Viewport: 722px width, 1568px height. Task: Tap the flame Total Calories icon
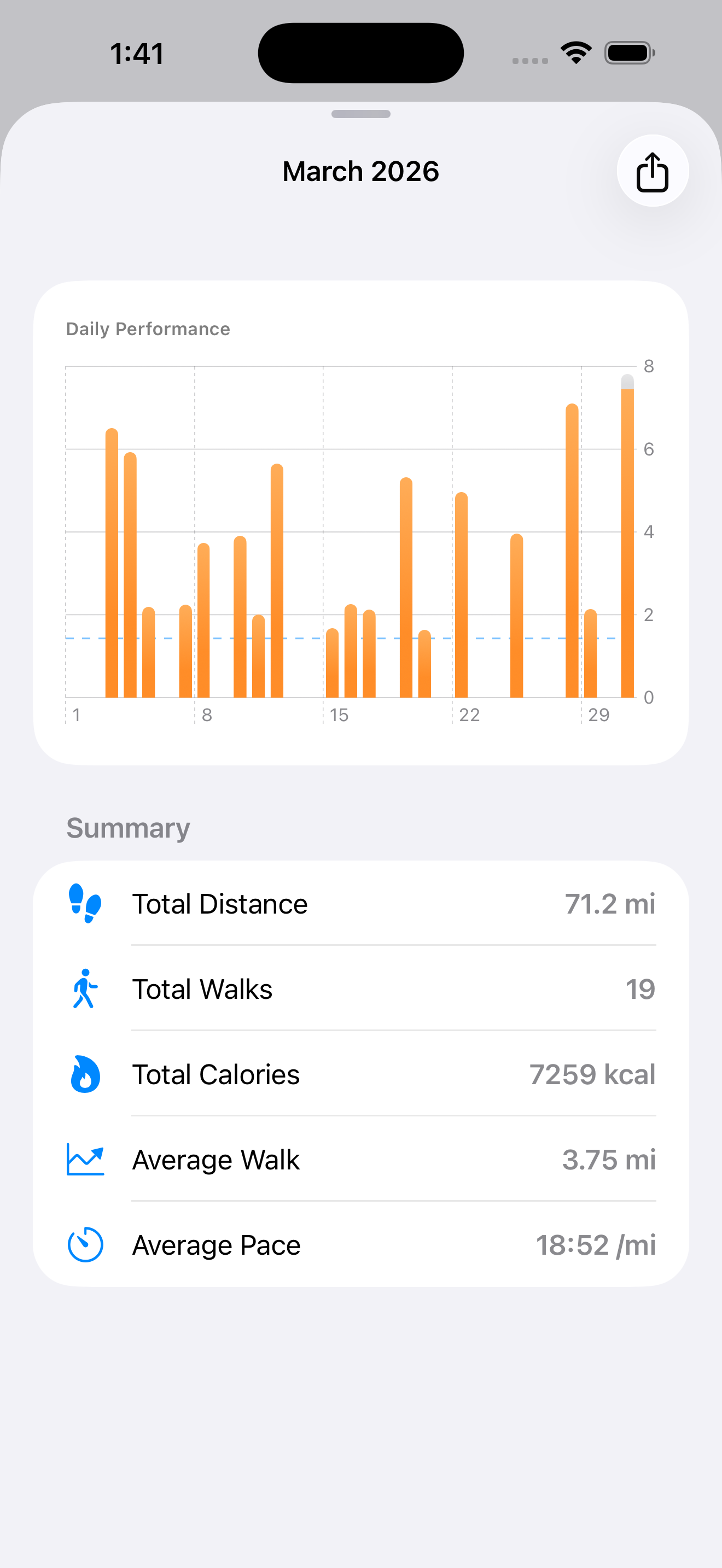[x=85, y=1074]
